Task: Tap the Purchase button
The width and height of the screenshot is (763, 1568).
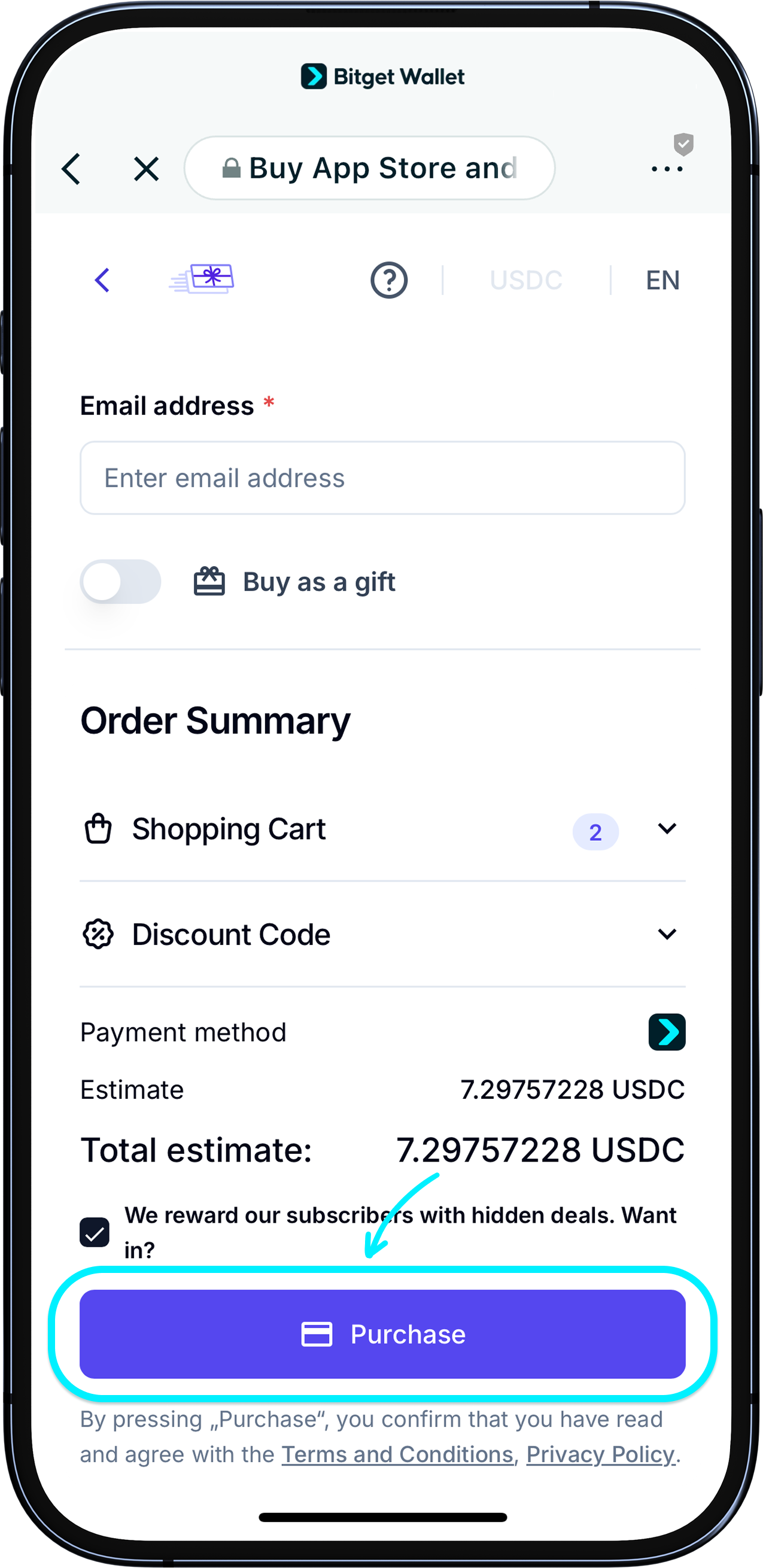Action: point(382,1334)
